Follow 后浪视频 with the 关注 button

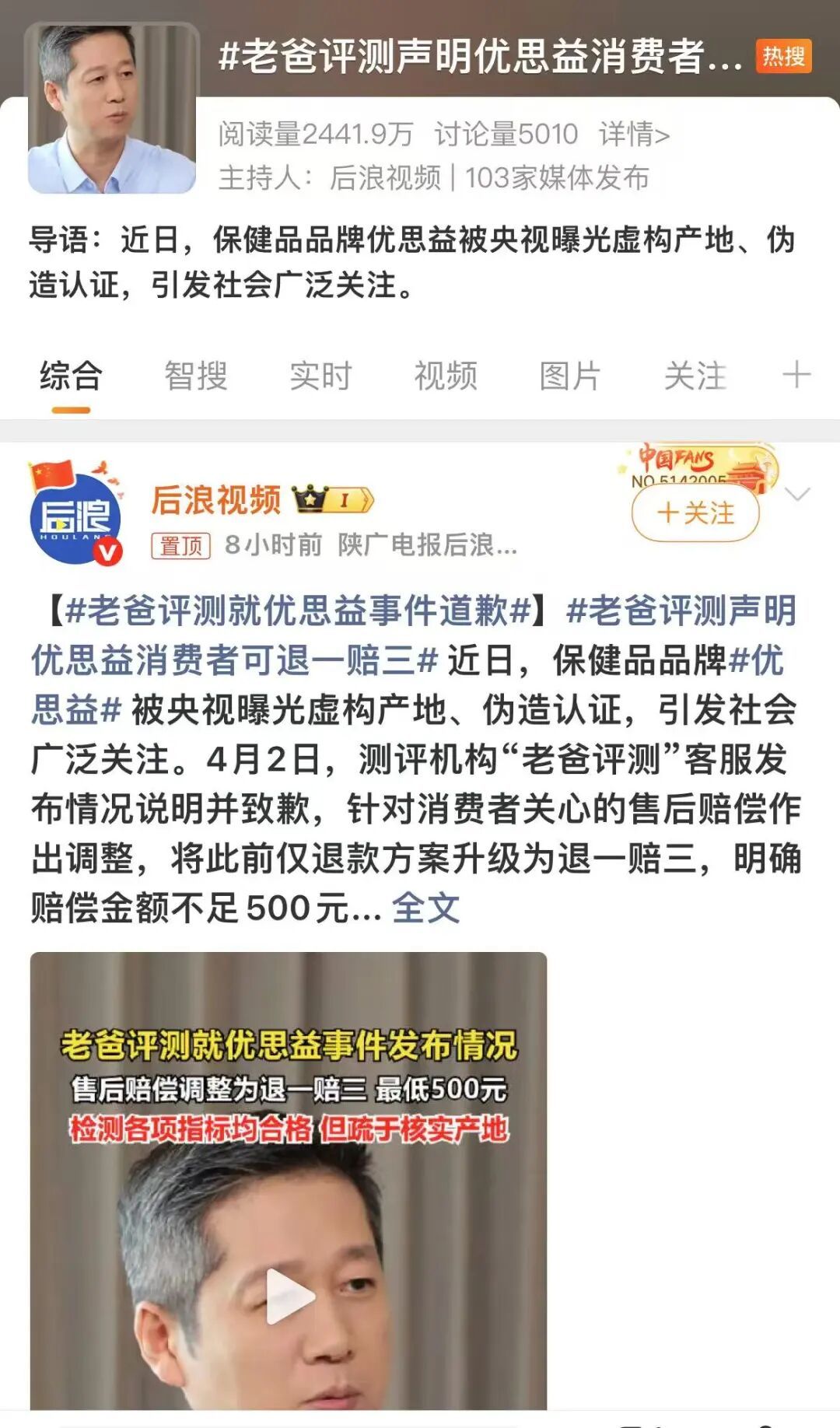click(x=695, y=513)
